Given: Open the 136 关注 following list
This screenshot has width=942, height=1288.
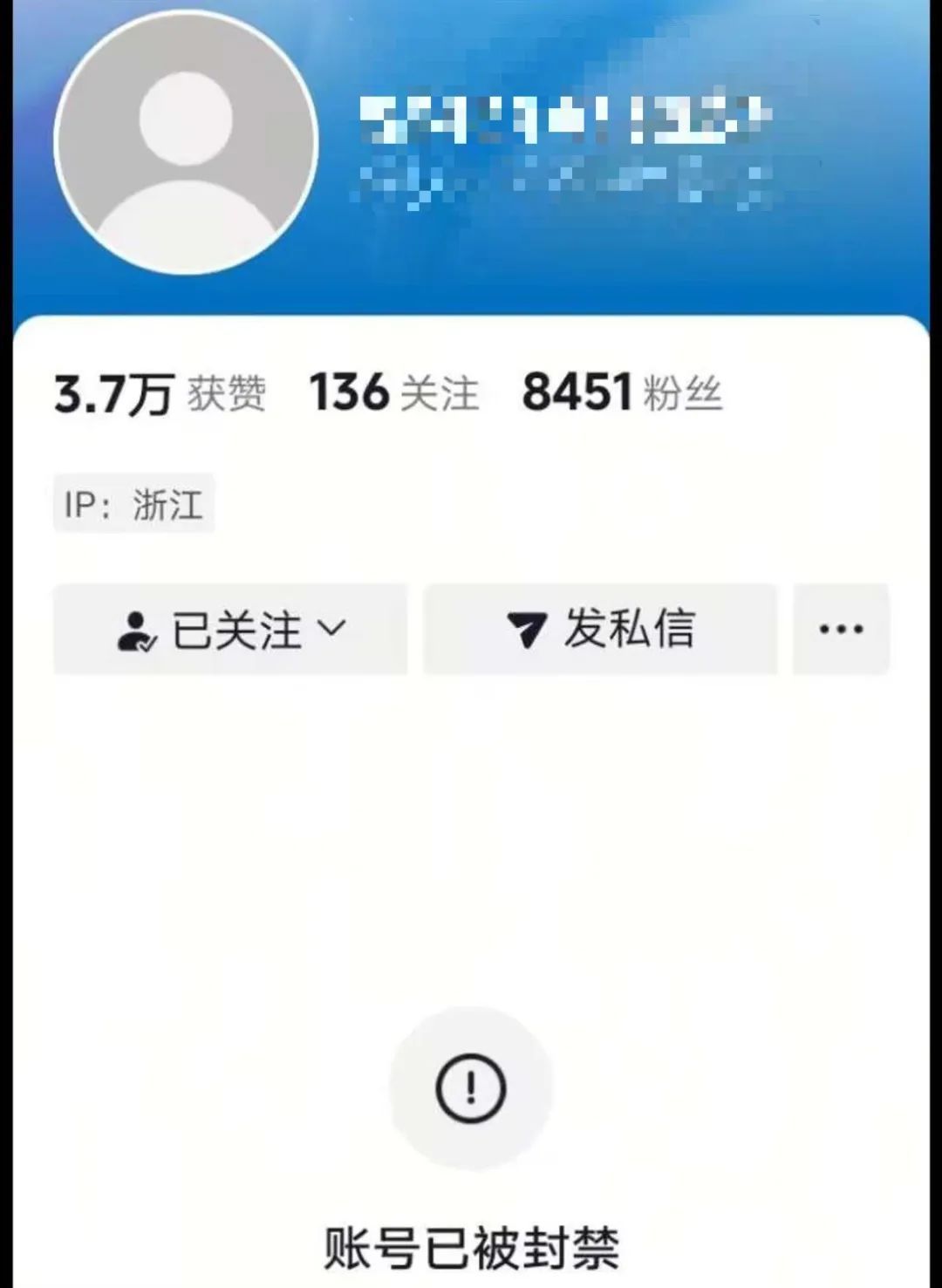Looking at the screenshot, I should click(x=392, y=394).
